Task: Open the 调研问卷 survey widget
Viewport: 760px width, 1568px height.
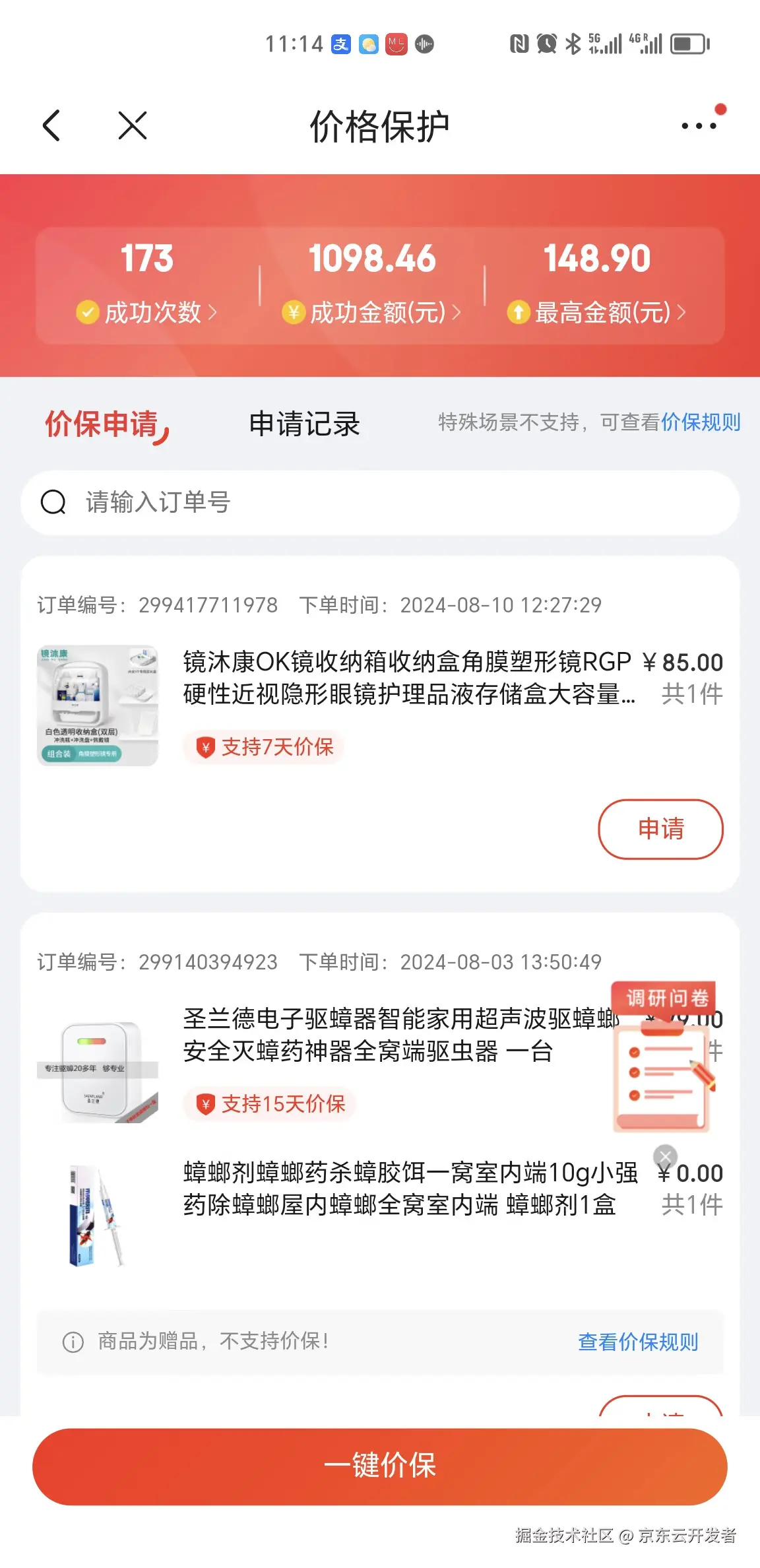Action: click(663, 1062)
